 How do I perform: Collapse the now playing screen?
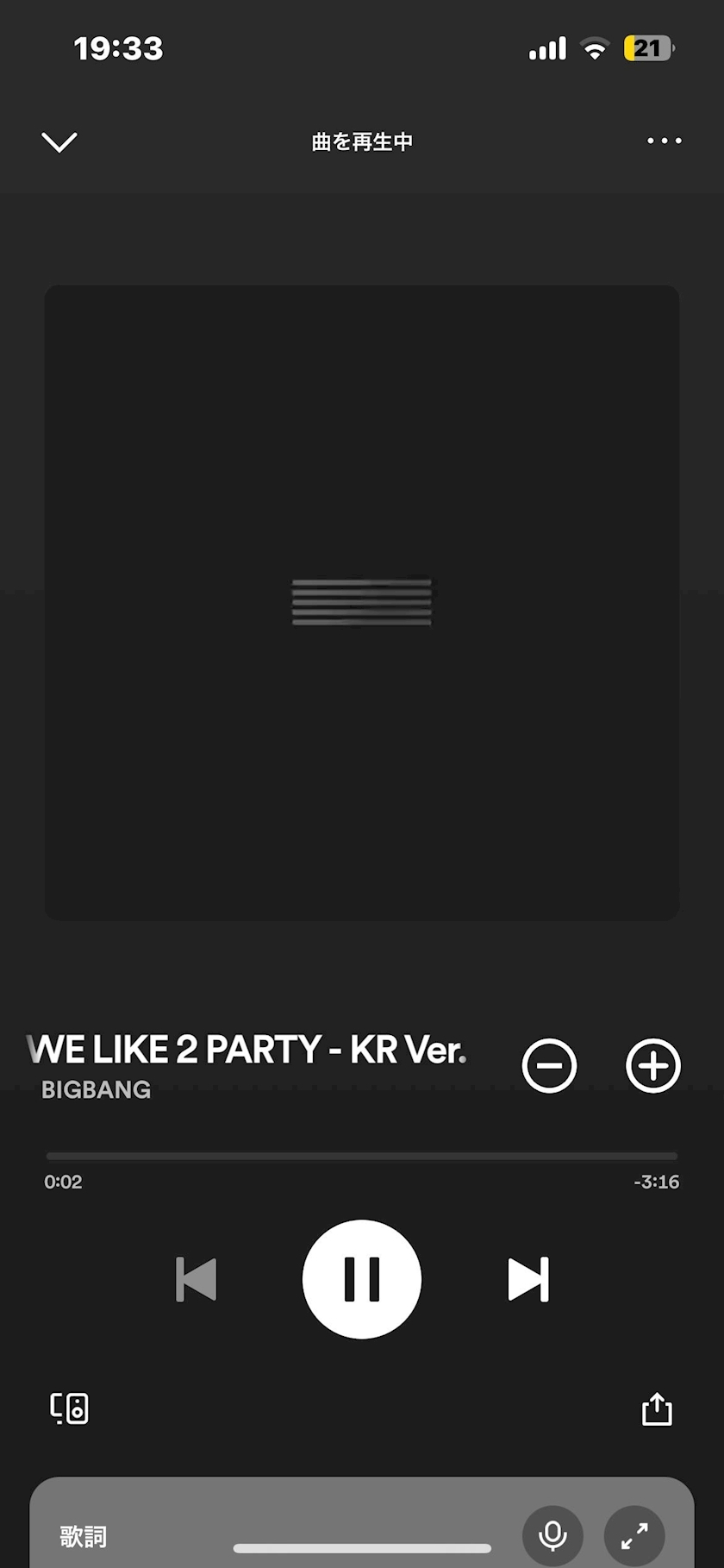click(59, 141)
